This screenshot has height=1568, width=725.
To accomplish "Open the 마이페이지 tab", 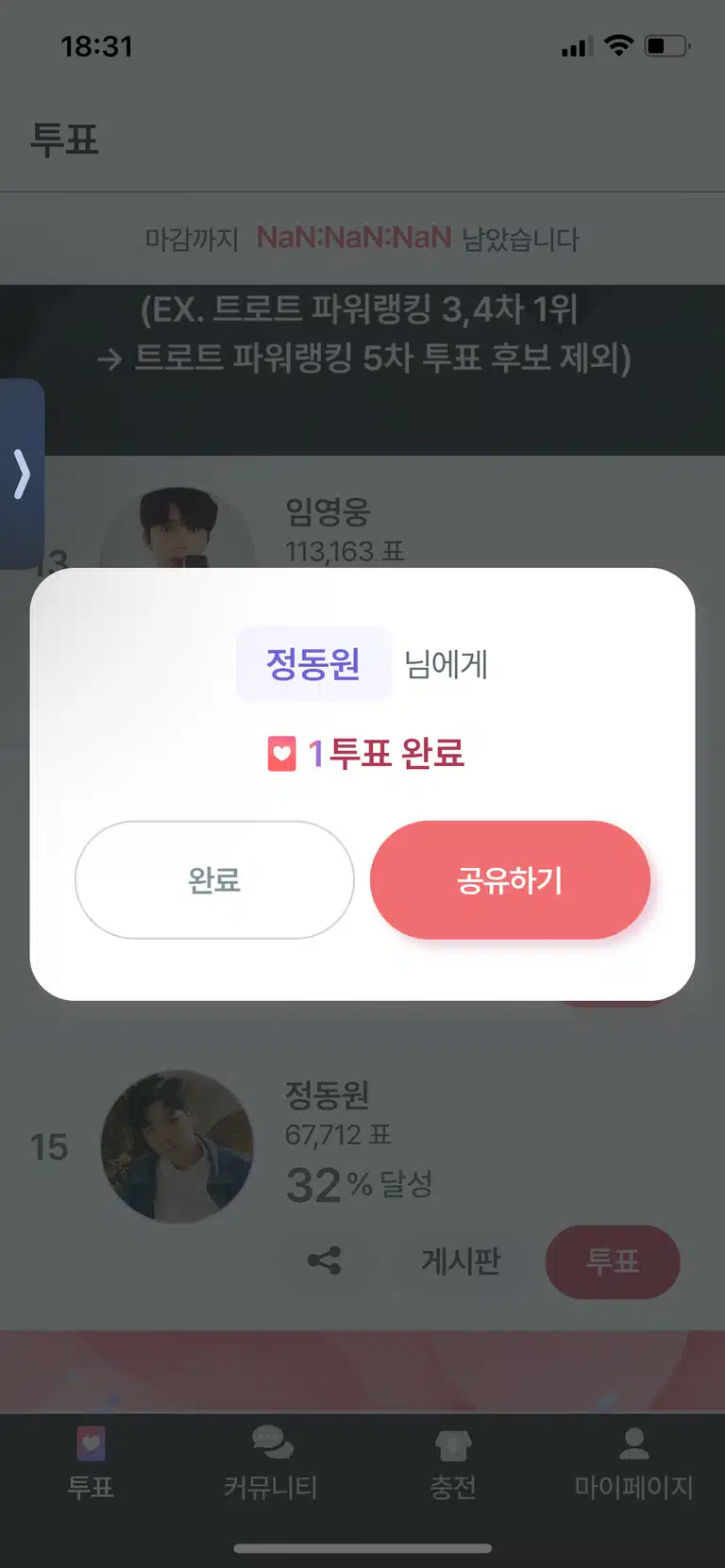I will (x=634, y=1463).
